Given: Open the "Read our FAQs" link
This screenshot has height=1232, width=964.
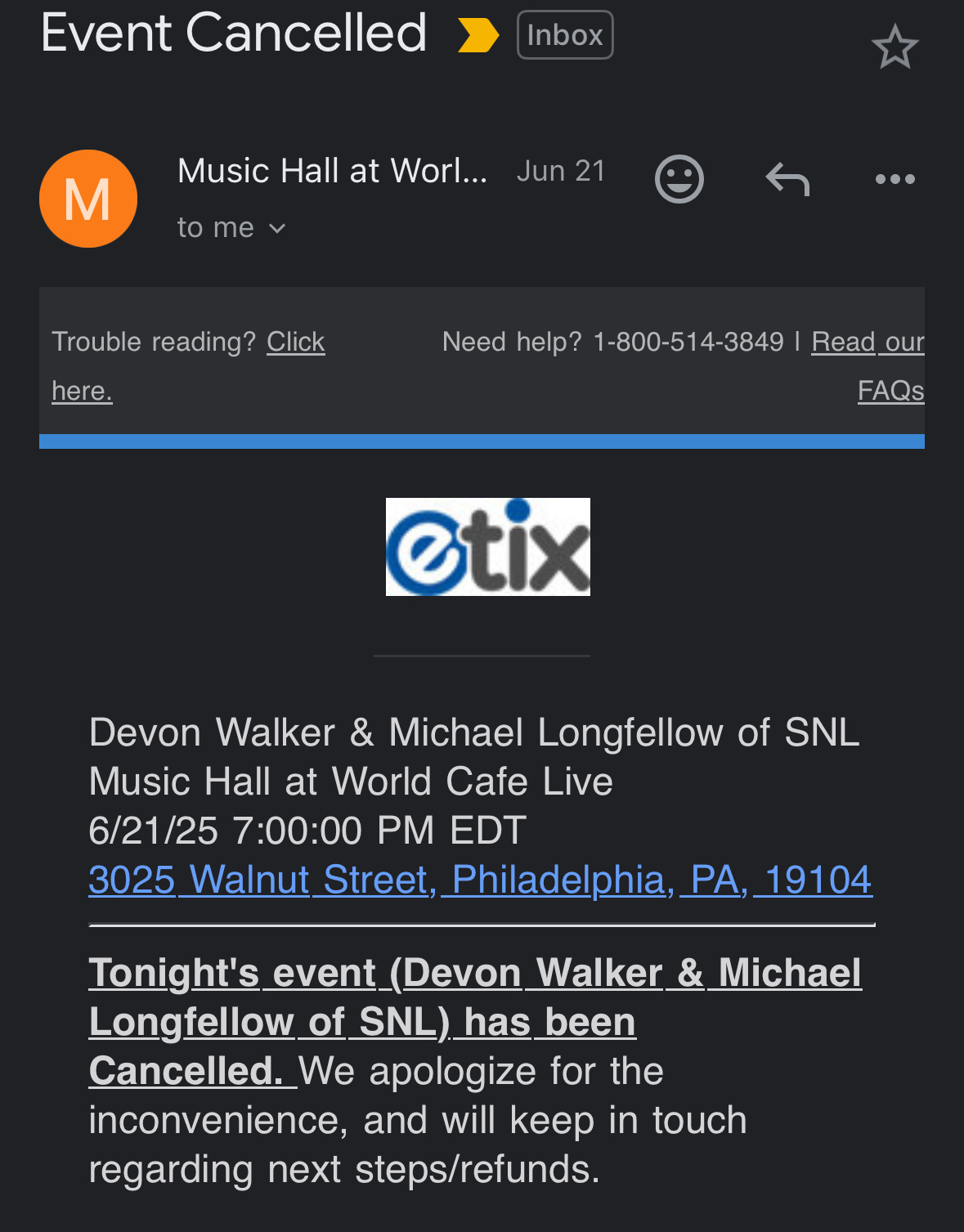Looking at the screenshot, I should (x=867, y=342).
